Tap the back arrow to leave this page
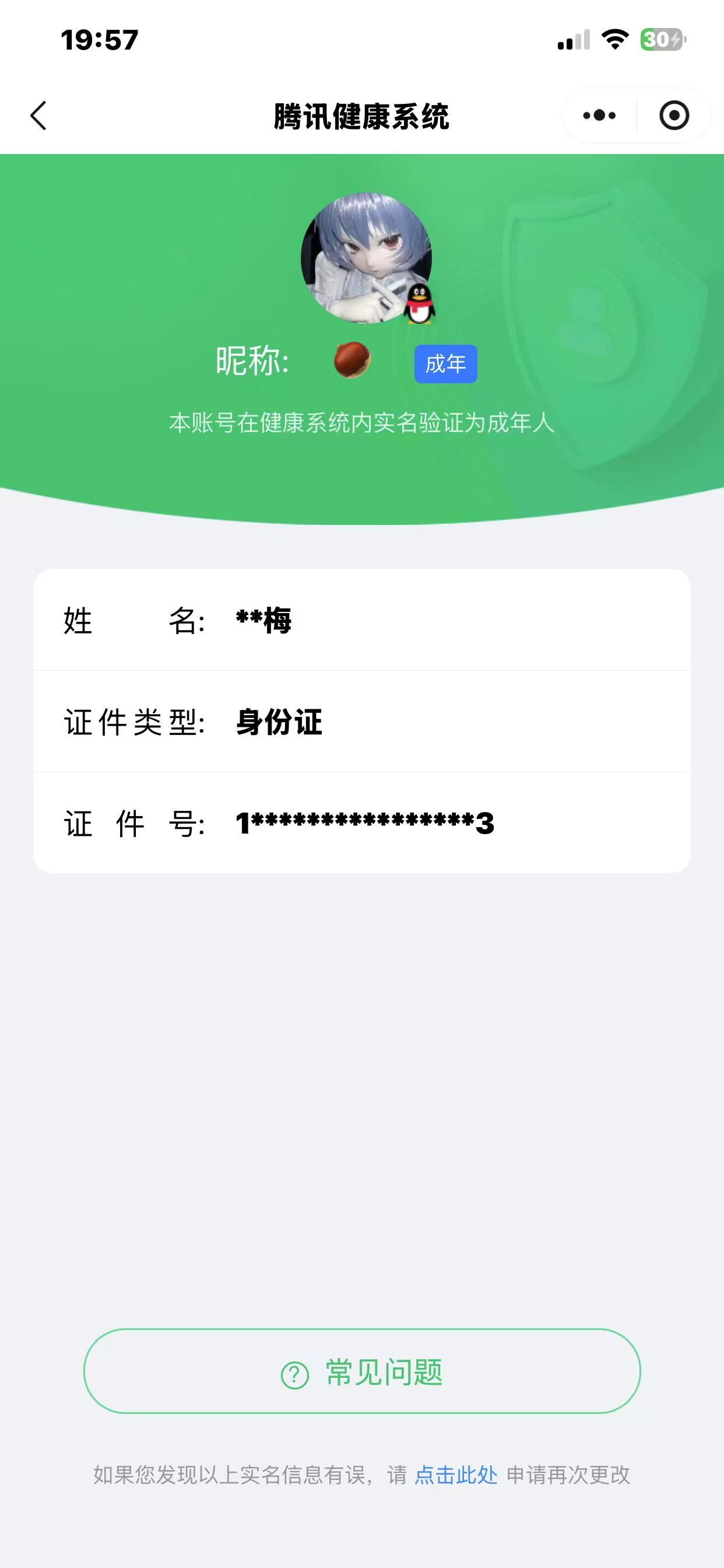724x1568 pixels. pos(38,115)
